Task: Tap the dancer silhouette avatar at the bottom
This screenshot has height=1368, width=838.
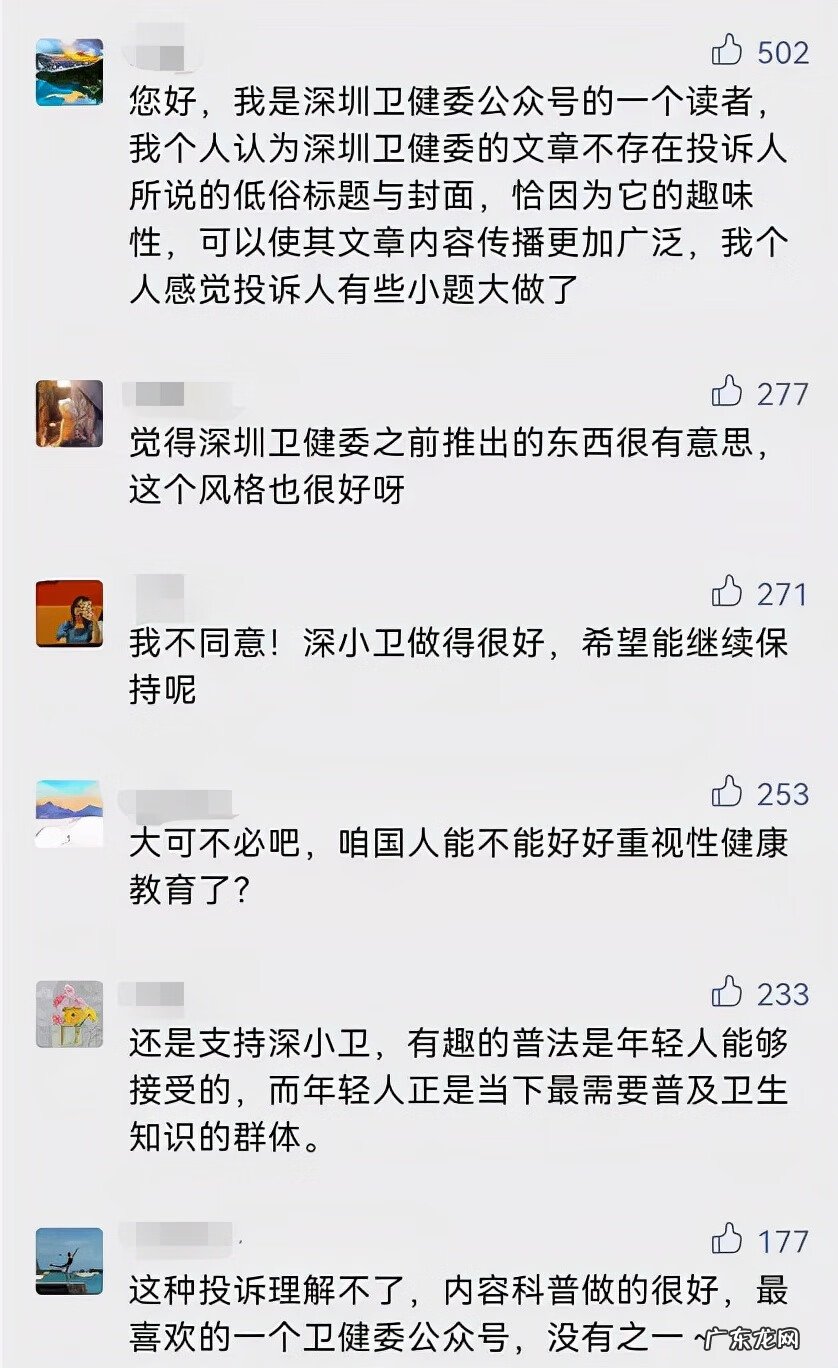Action: (x=67, y=1262)
